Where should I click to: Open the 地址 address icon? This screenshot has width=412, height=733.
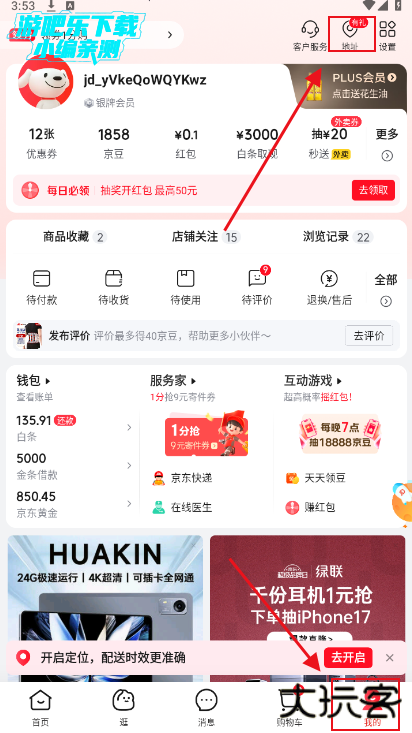350,34
